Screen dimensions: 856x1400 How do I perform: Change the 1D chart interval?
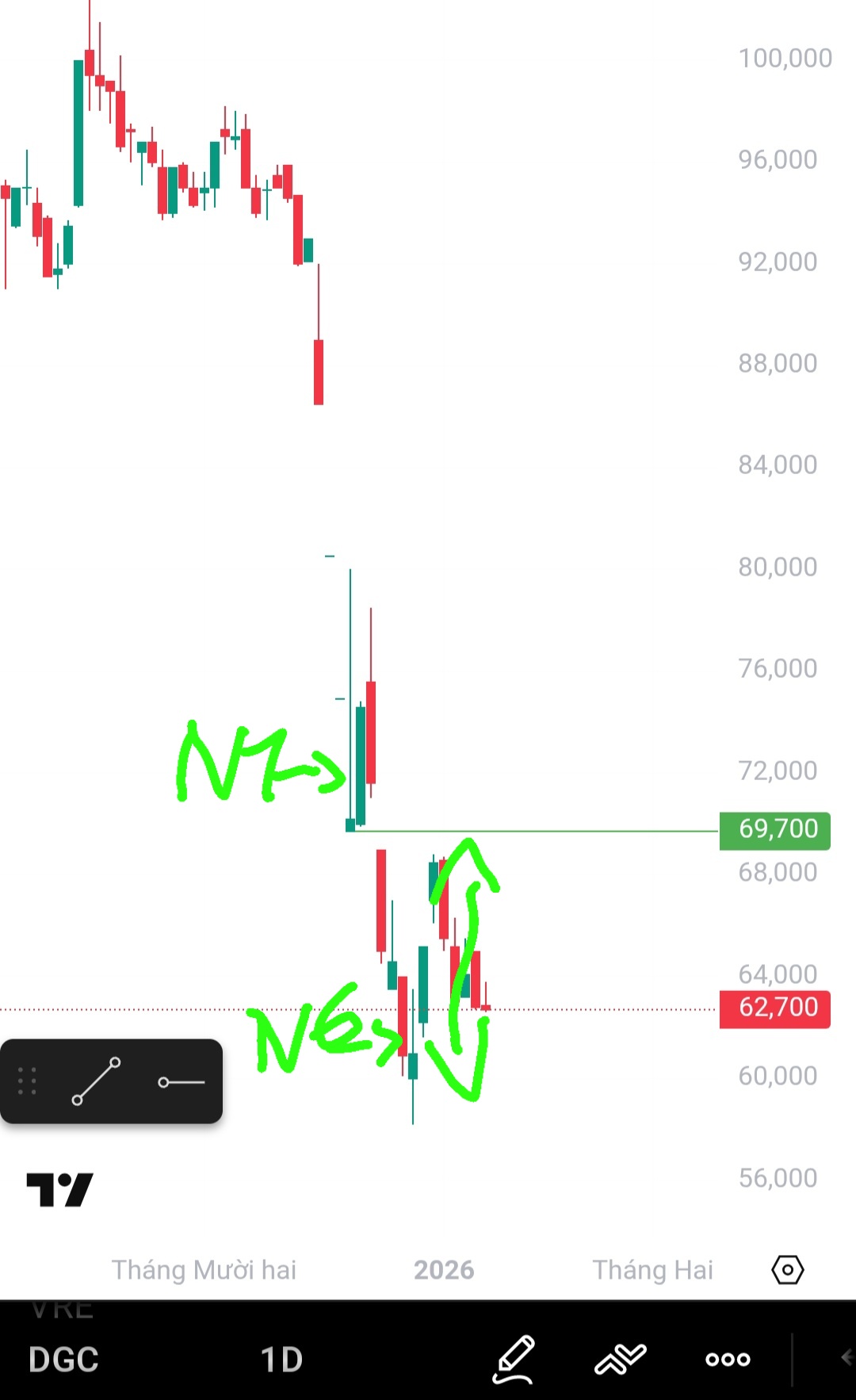281,1359
